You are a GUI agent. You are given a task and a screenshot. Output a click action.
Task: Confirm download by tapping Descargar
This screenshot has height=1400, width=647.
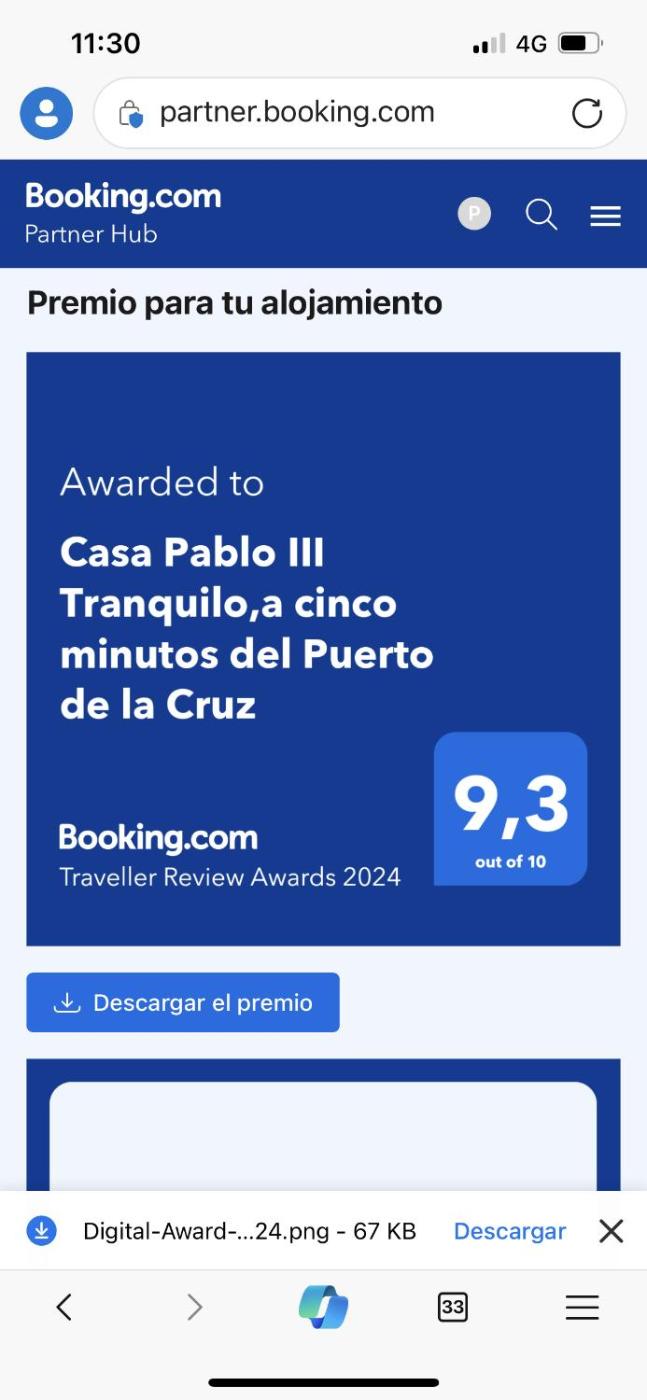(x=509, y=1231)
